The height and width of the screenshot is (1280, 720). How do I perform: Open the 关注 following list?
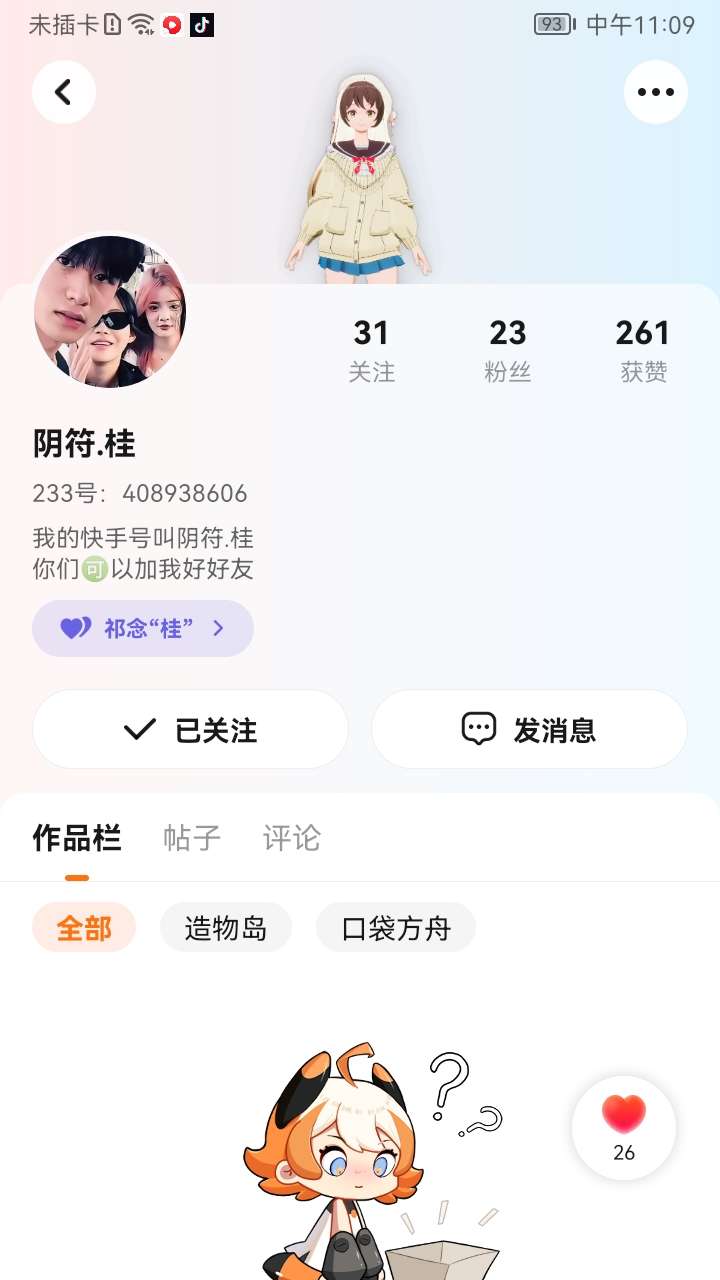pyautogui.click(x=371, y=350)
